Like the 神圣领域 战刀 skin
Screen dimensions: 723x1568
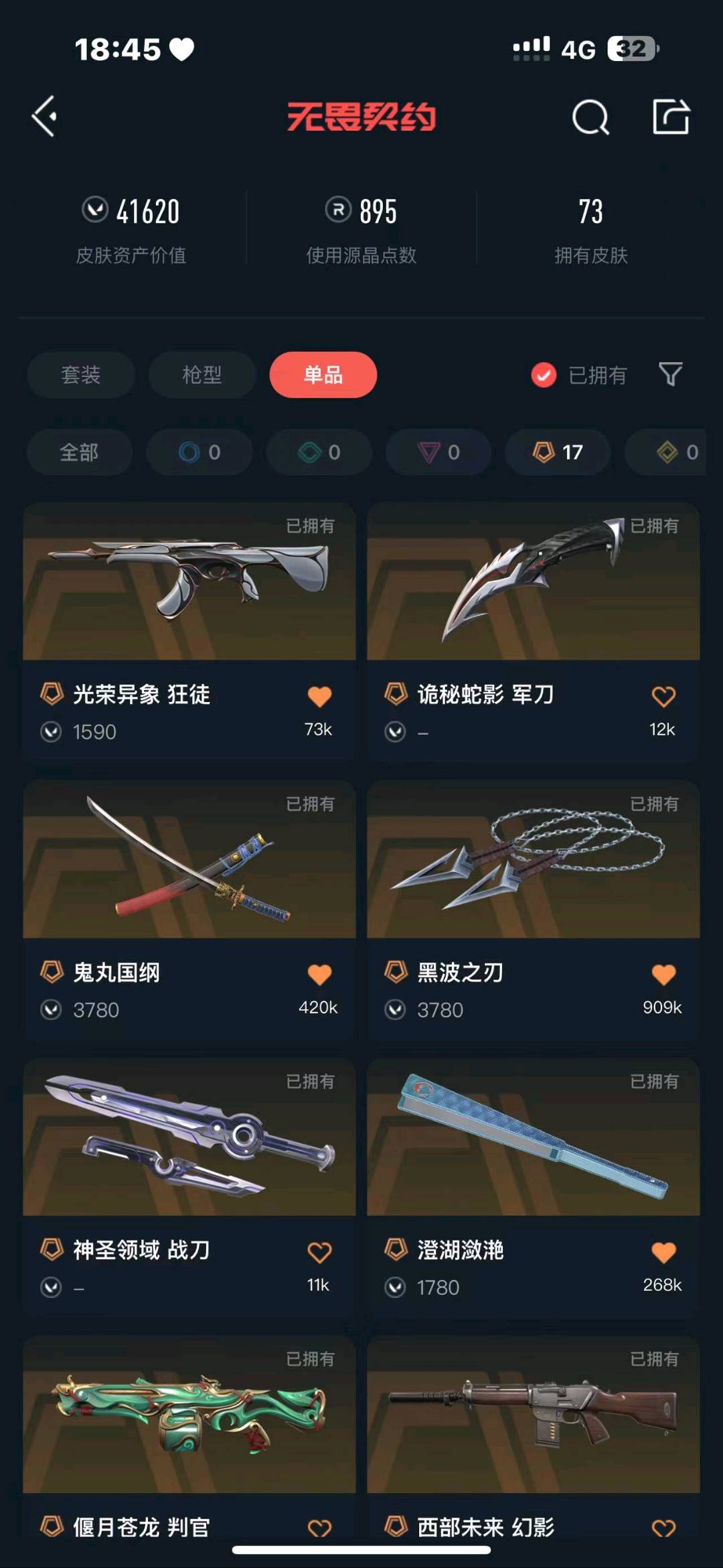click(x=319, y=1251)
